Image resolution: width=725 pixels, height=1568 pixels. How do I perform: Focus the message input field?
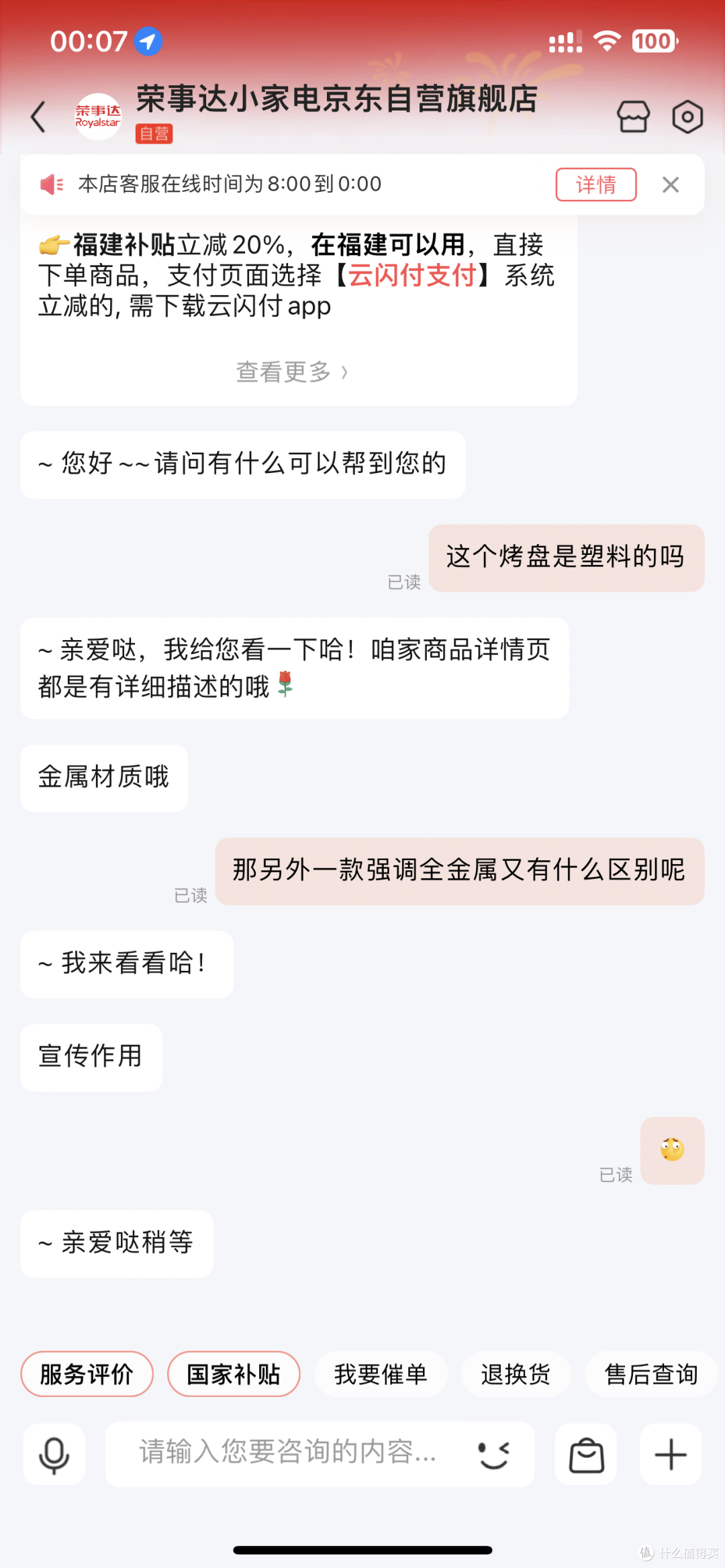(x=289, y=1453)
